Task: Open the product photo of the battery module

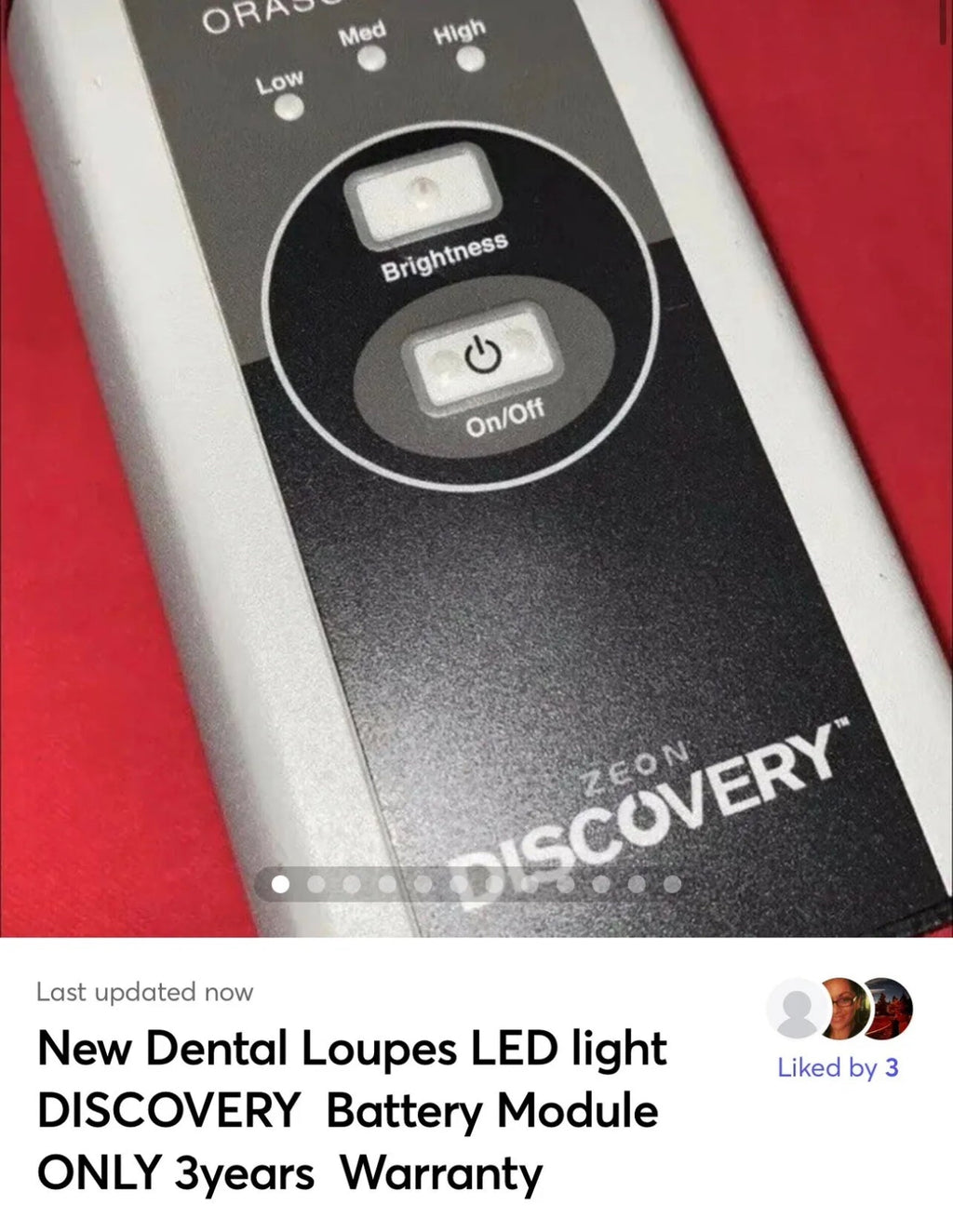Action: (476, 447)
